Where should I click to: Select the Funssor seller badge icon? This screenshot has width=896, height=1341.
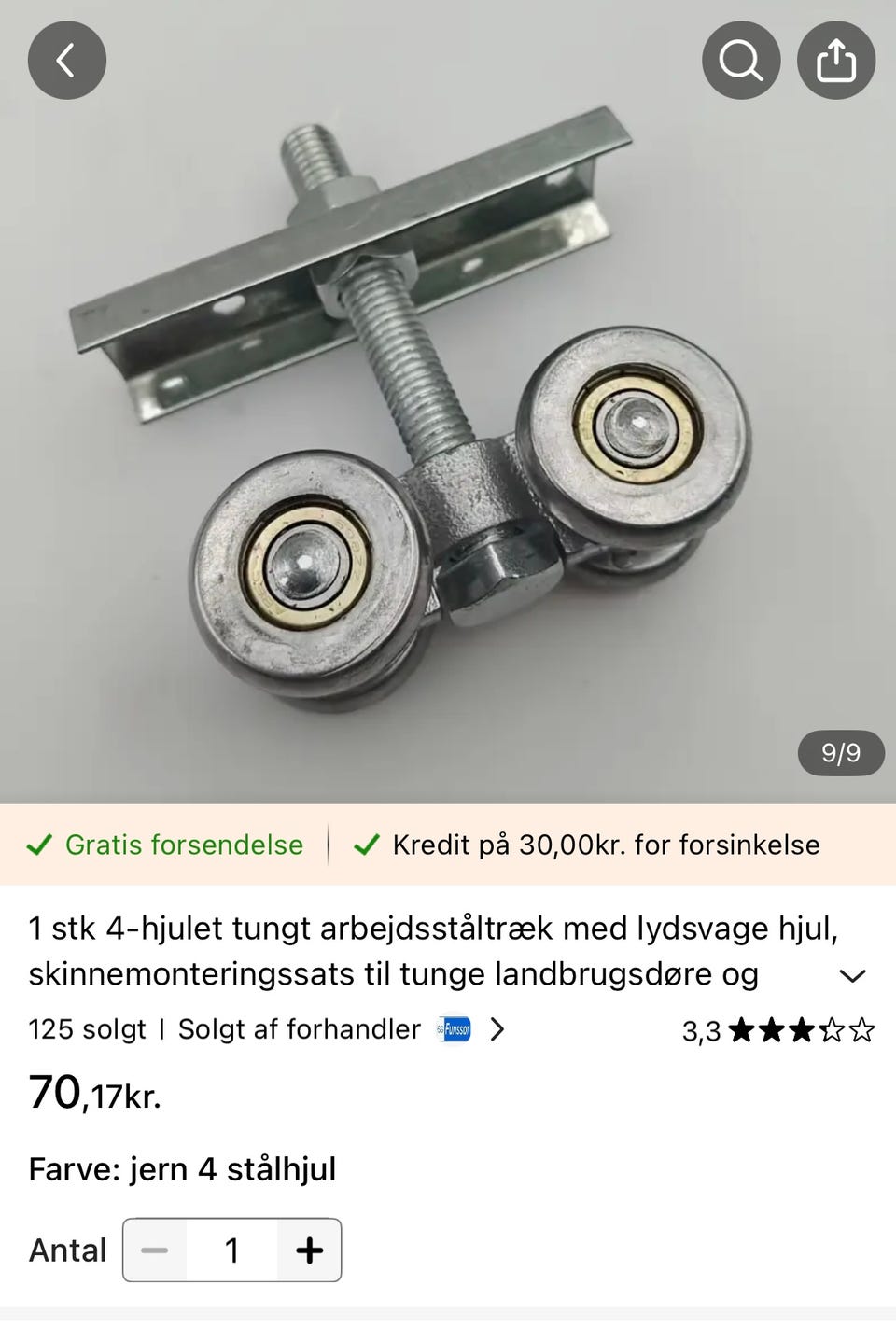(x=452, y=1029)
